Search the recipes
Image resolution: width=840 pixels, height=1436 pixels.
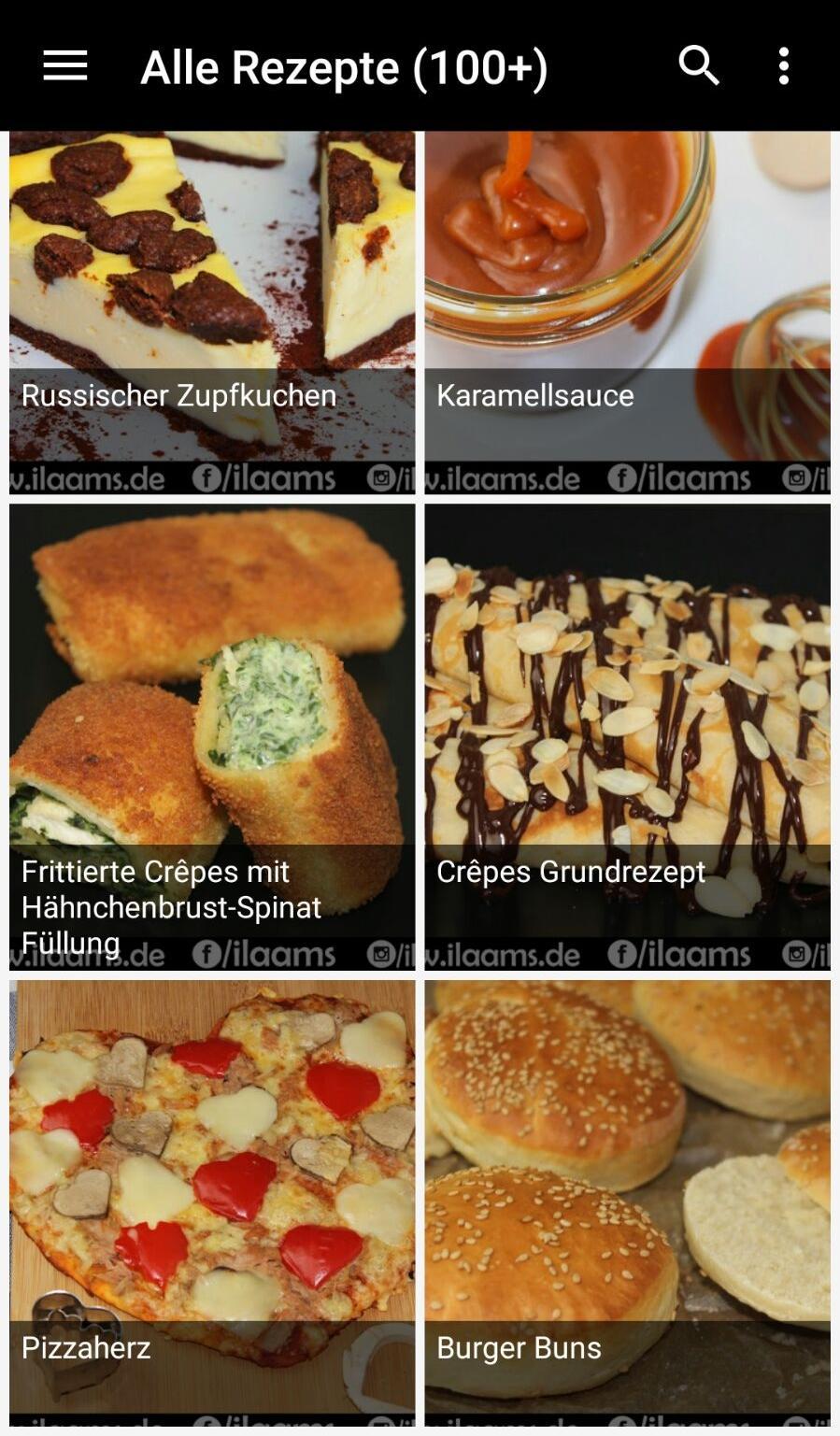[x=698, y=66]
